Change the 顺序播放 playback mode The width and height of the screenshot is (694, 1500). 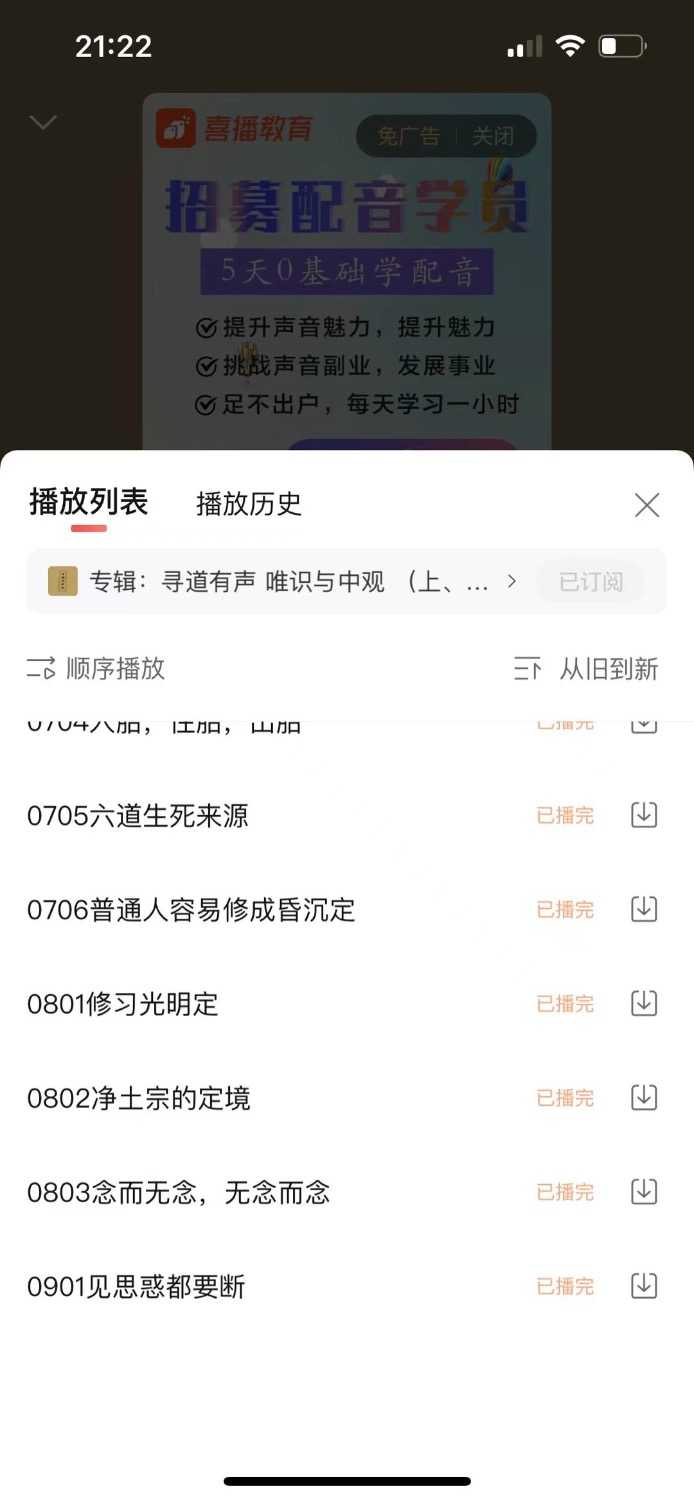pos(96,669)
